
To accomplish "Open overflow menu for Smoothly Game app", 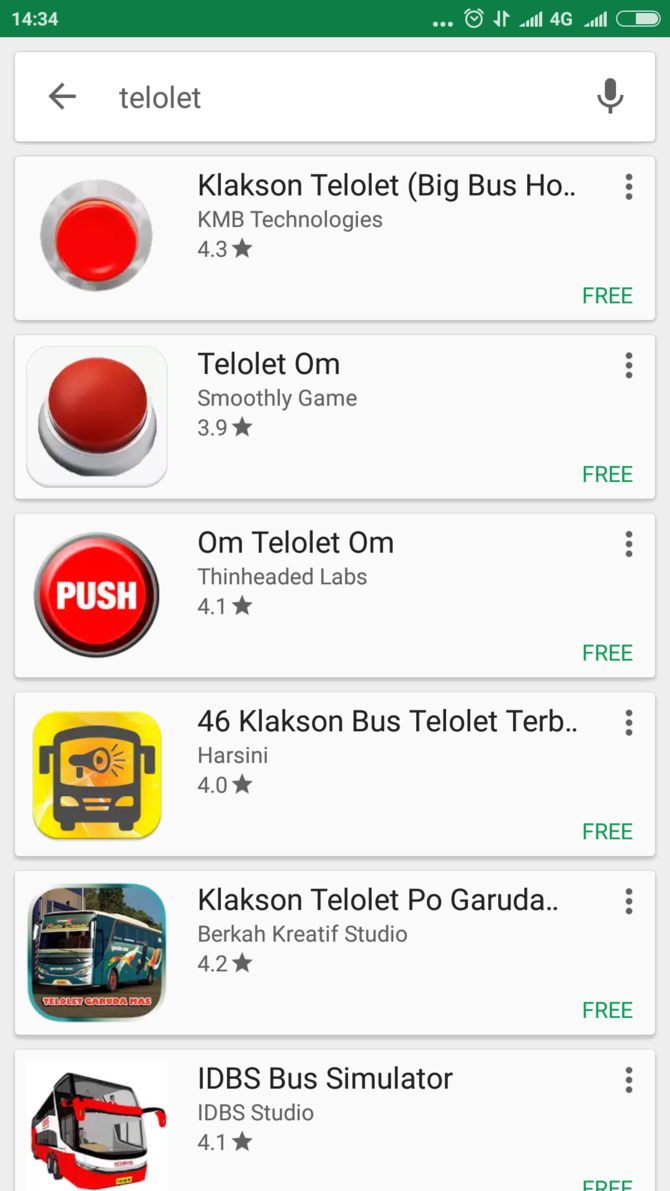I will coord(628,365).
